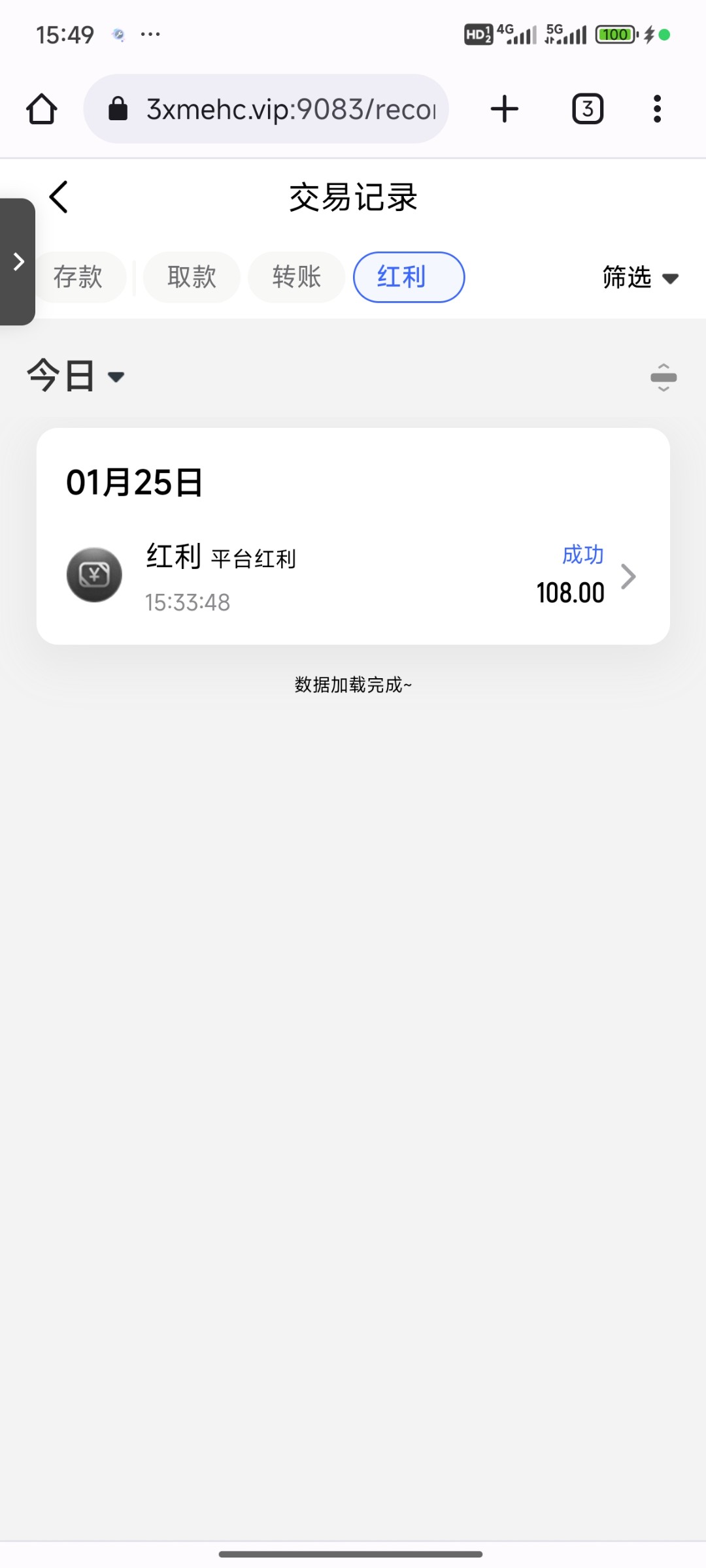Tap the browser home button
The height and width of the screenshot is (1568, 706).
(x=42, y=108)
